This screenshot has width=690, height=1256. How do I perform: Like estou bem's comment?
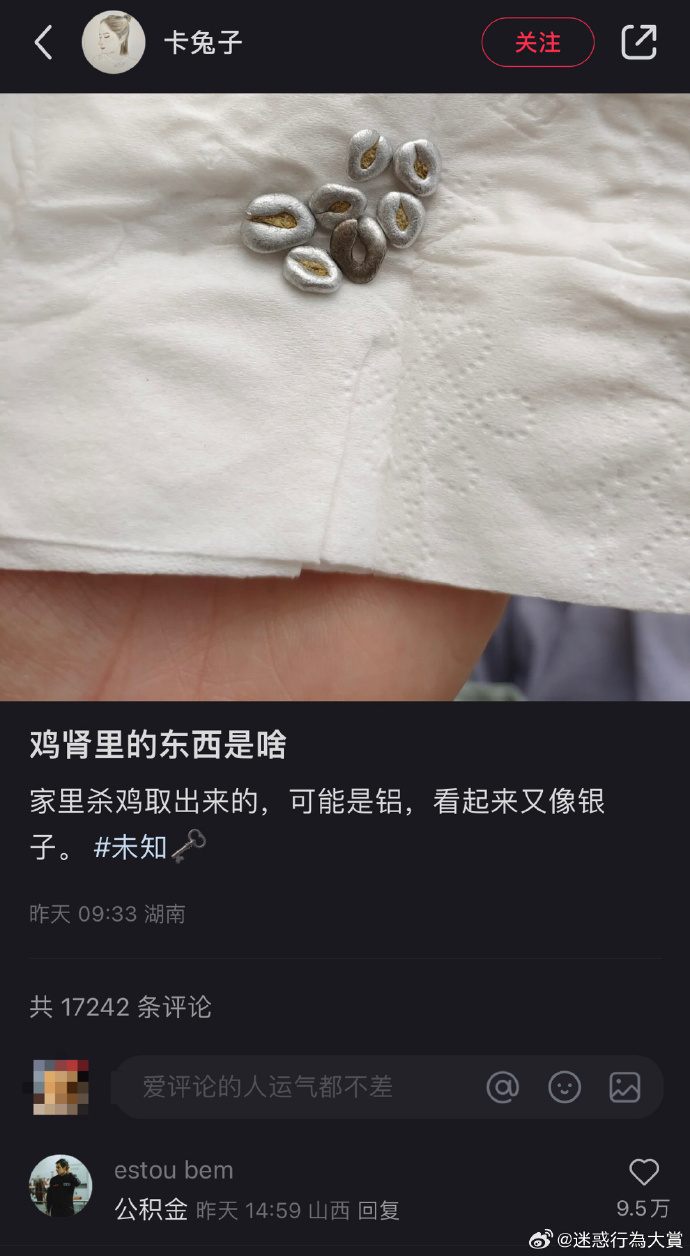click(x=643, y=1173)
